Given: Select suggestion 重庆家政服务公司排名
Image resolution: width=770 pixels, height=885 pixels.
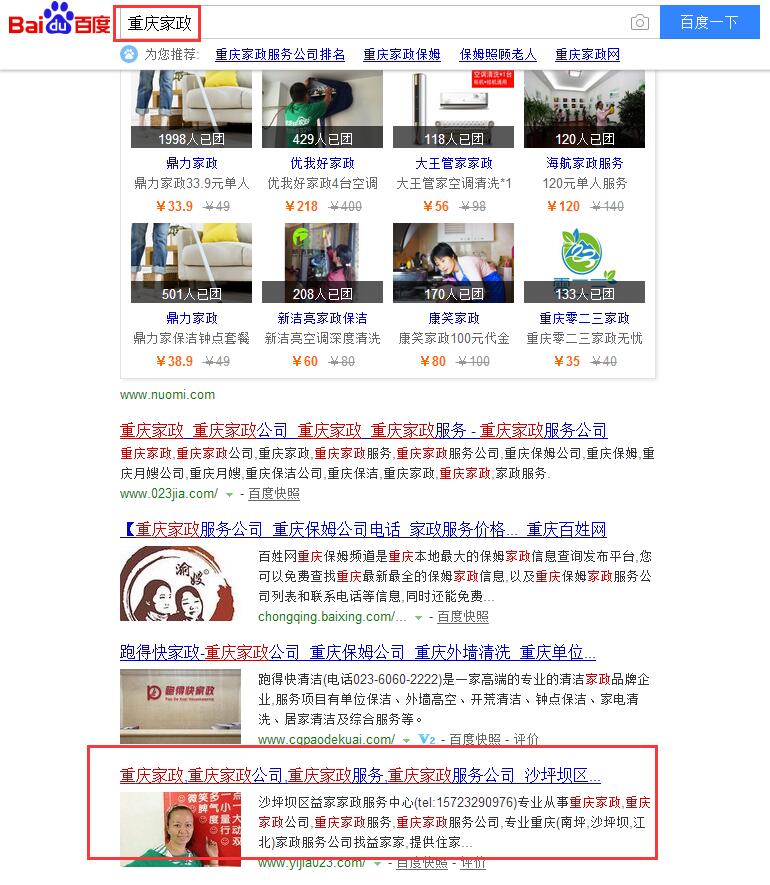Looking at the screenshot, I should coord(280,55).
